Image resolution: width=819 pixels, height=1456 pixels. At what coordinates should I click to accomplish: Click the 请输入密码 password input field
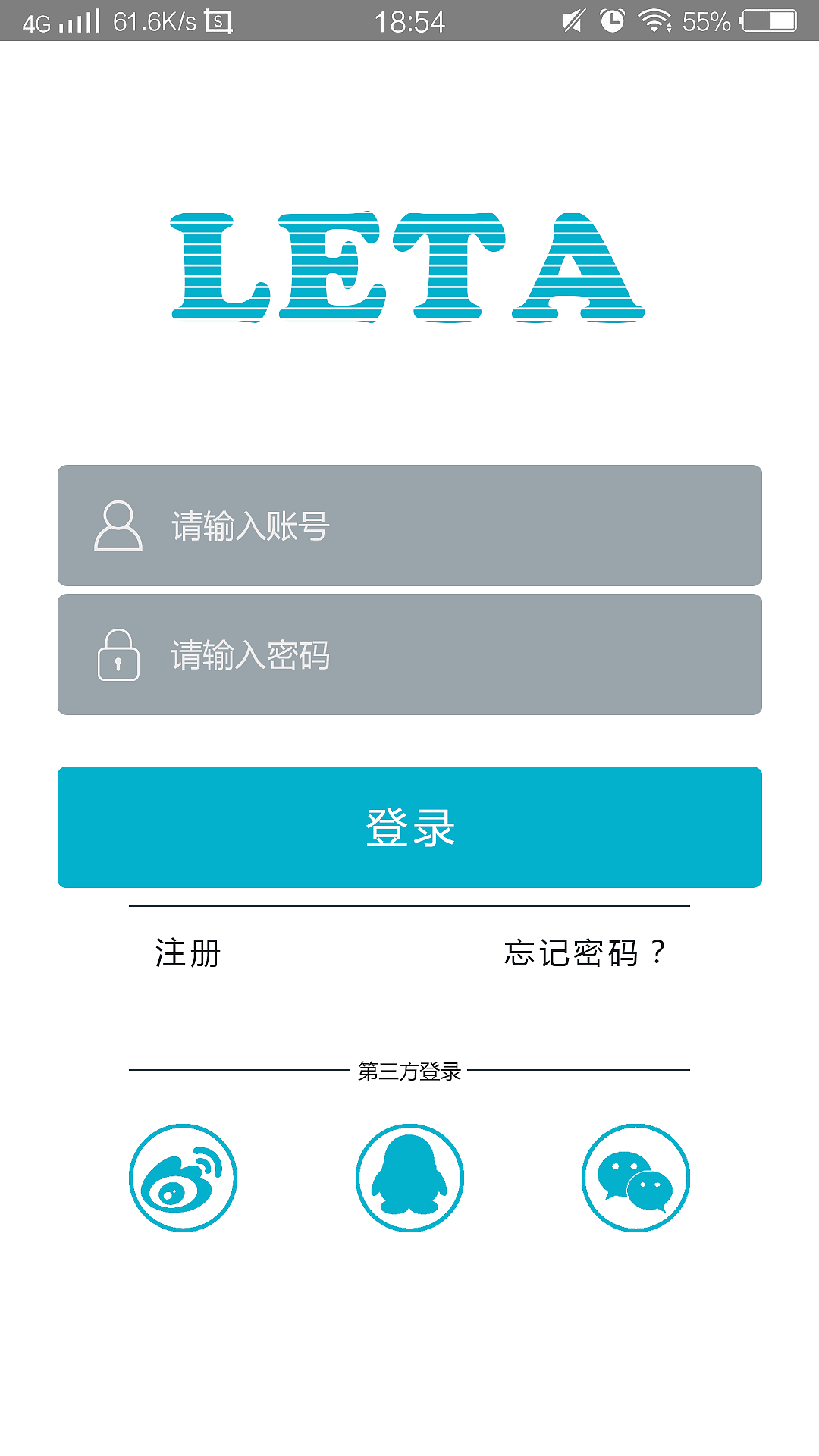coord(409,654)
